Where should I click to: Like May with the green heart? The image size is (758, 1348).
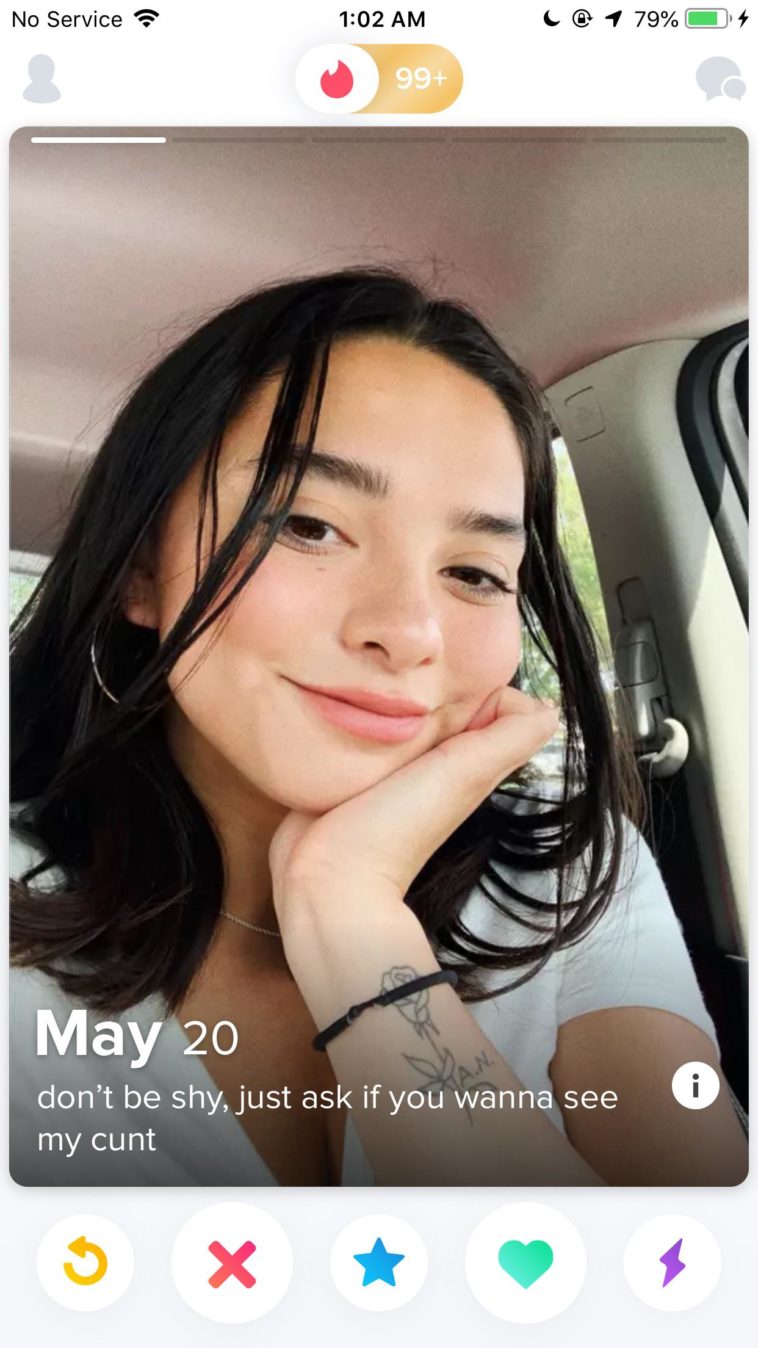(525, 1263)
